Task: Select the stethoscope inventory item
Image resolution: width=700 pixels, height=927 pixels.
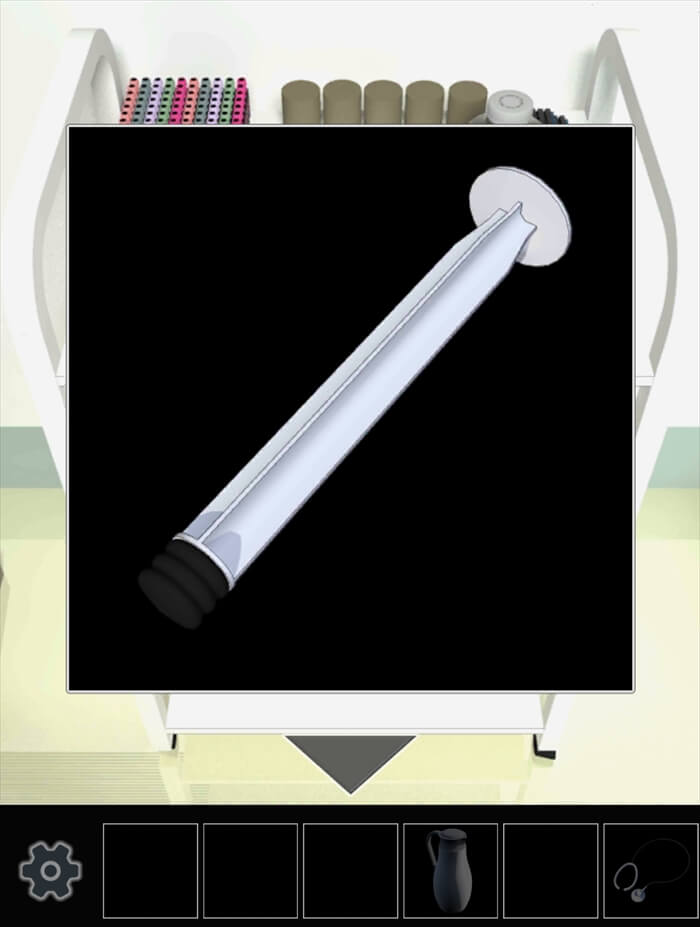Action: 650,871
